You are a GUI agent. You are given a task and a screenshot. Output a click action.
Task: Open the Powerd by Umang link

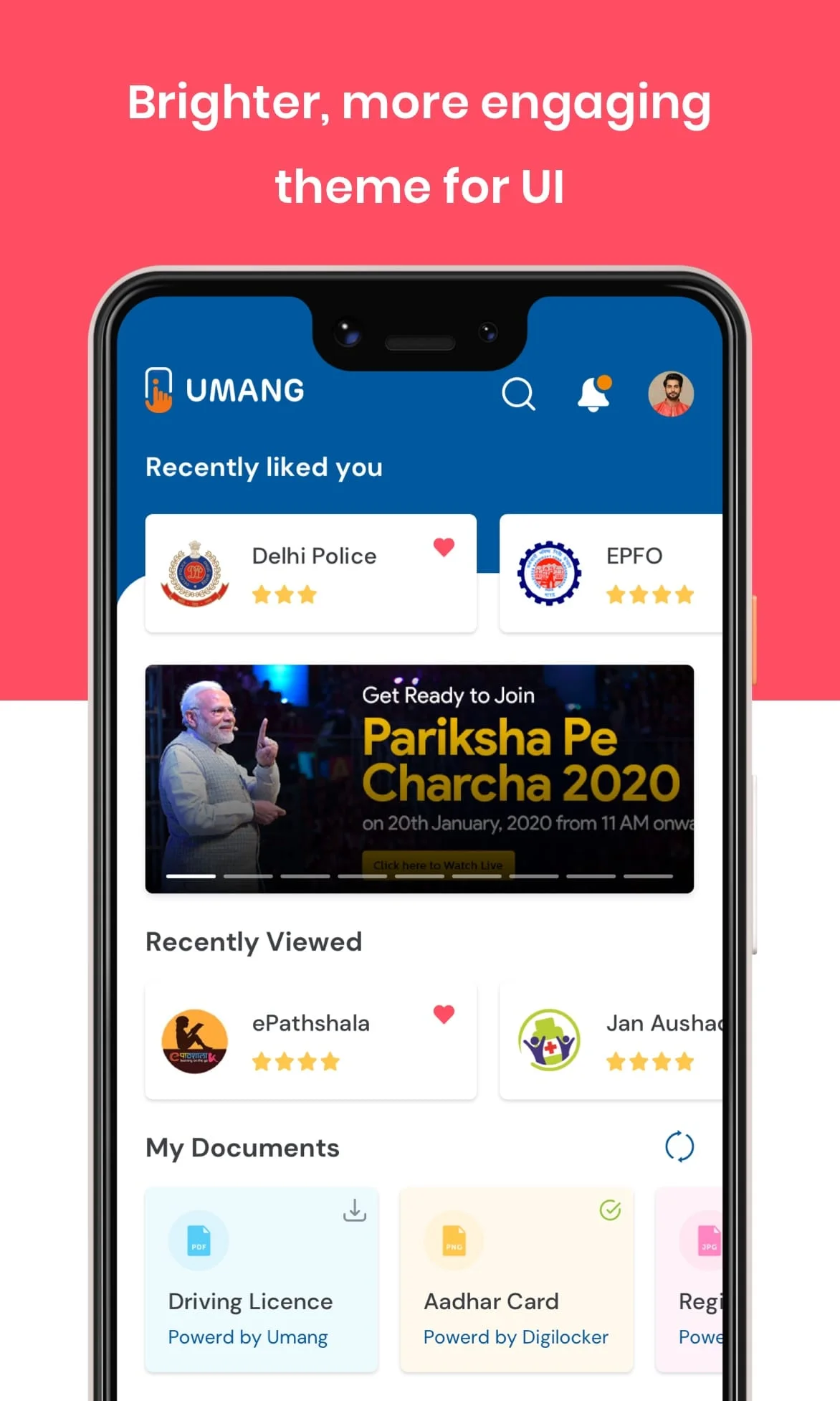[248, 1336]
